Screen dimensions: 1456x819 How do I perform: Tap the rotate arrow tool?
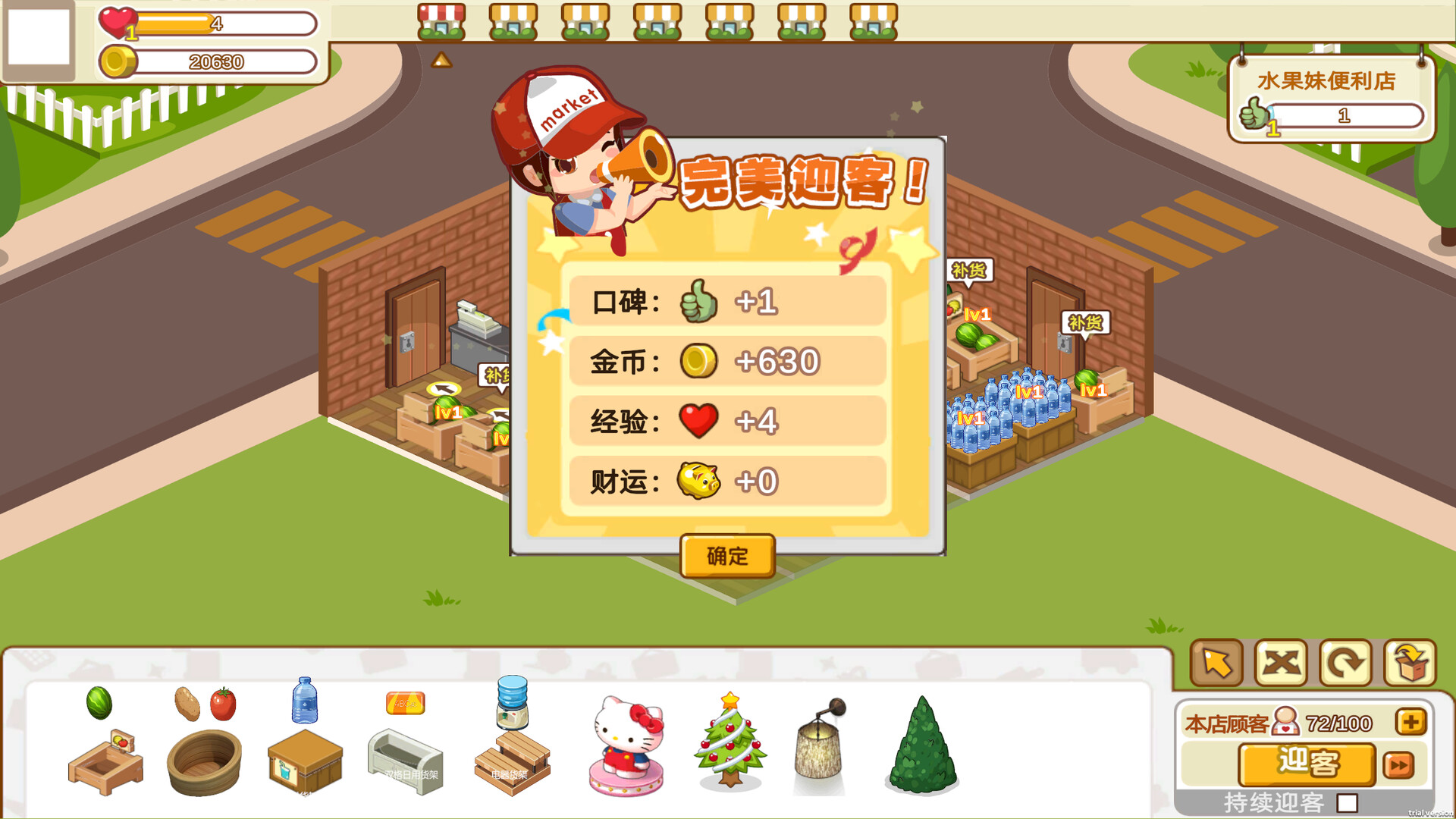[x=1345, y=664]
